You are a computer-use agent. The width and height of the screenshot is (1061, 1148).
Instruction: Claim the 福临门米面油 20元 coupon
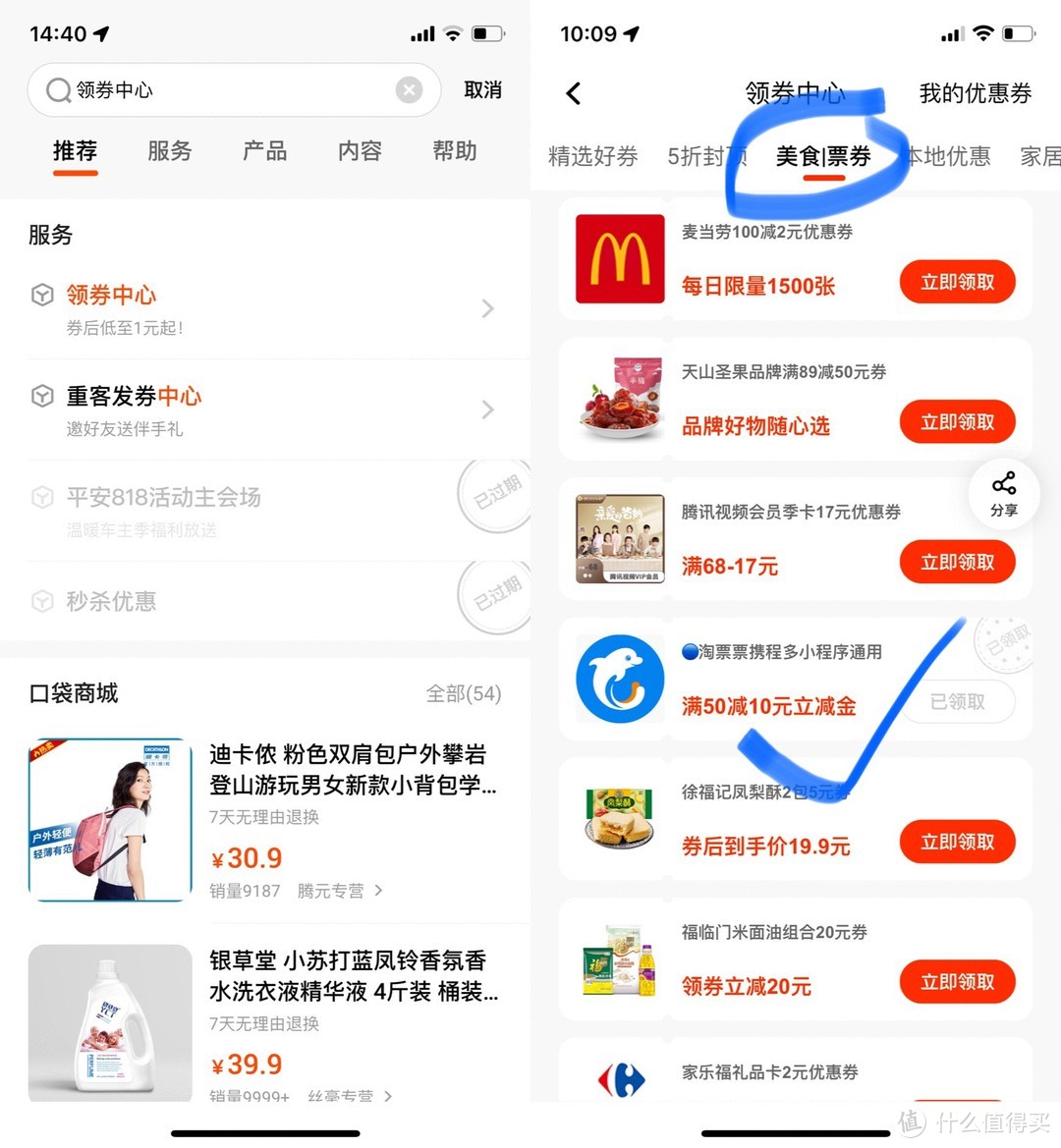pyautogui.click(x=957, y=982)
